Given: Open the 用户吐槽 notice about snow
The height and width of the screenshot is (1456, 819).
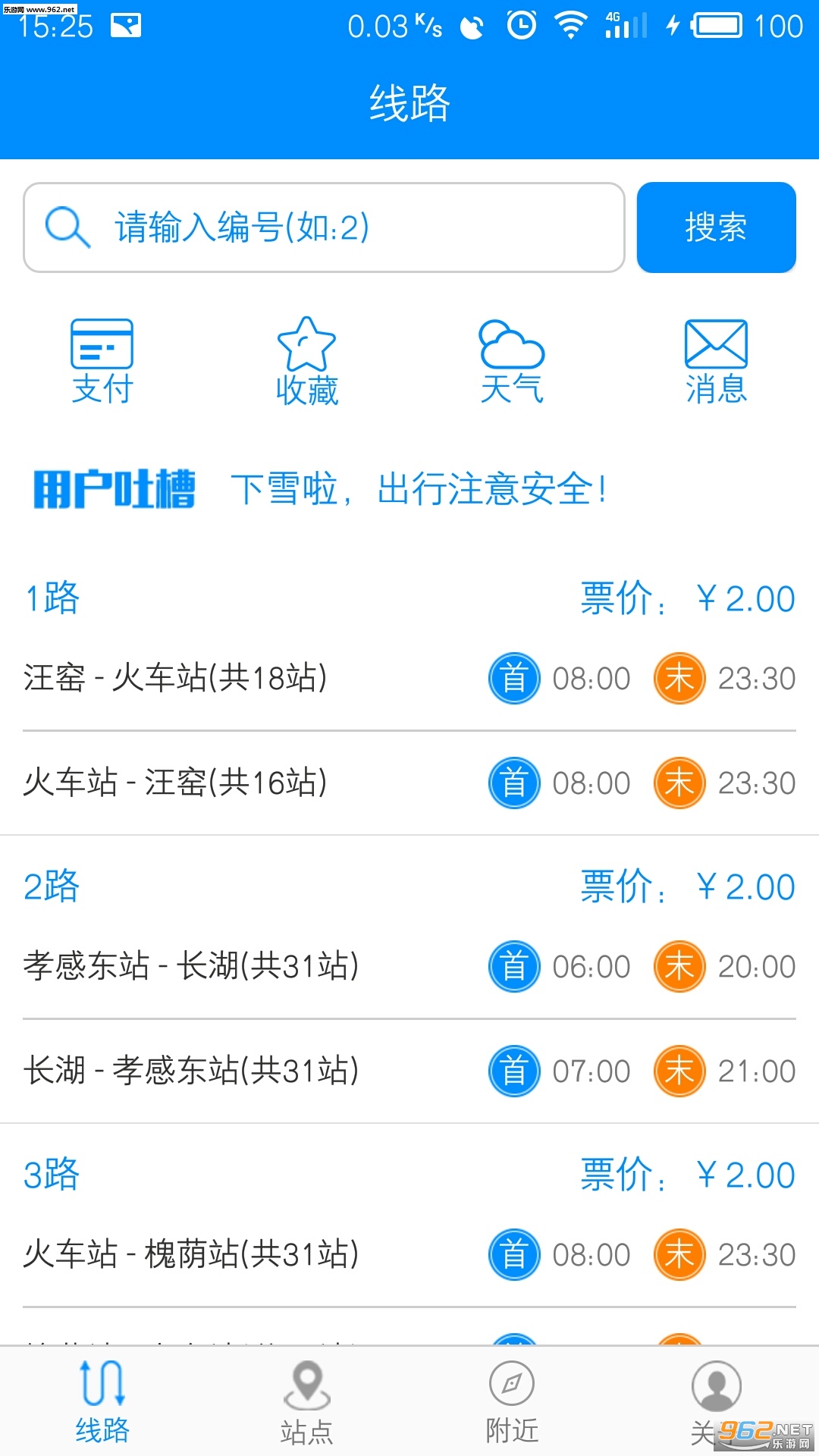Looking at the screenshot, I should point(417,489).
